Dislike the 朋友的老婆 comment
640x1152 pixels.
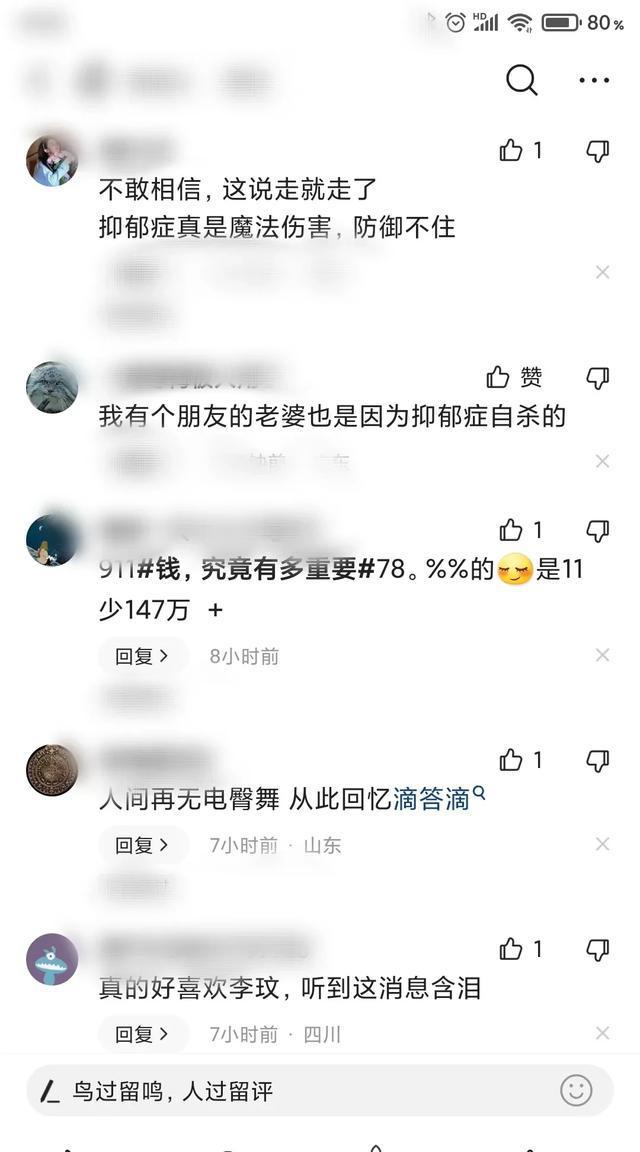tap(597, 377)
